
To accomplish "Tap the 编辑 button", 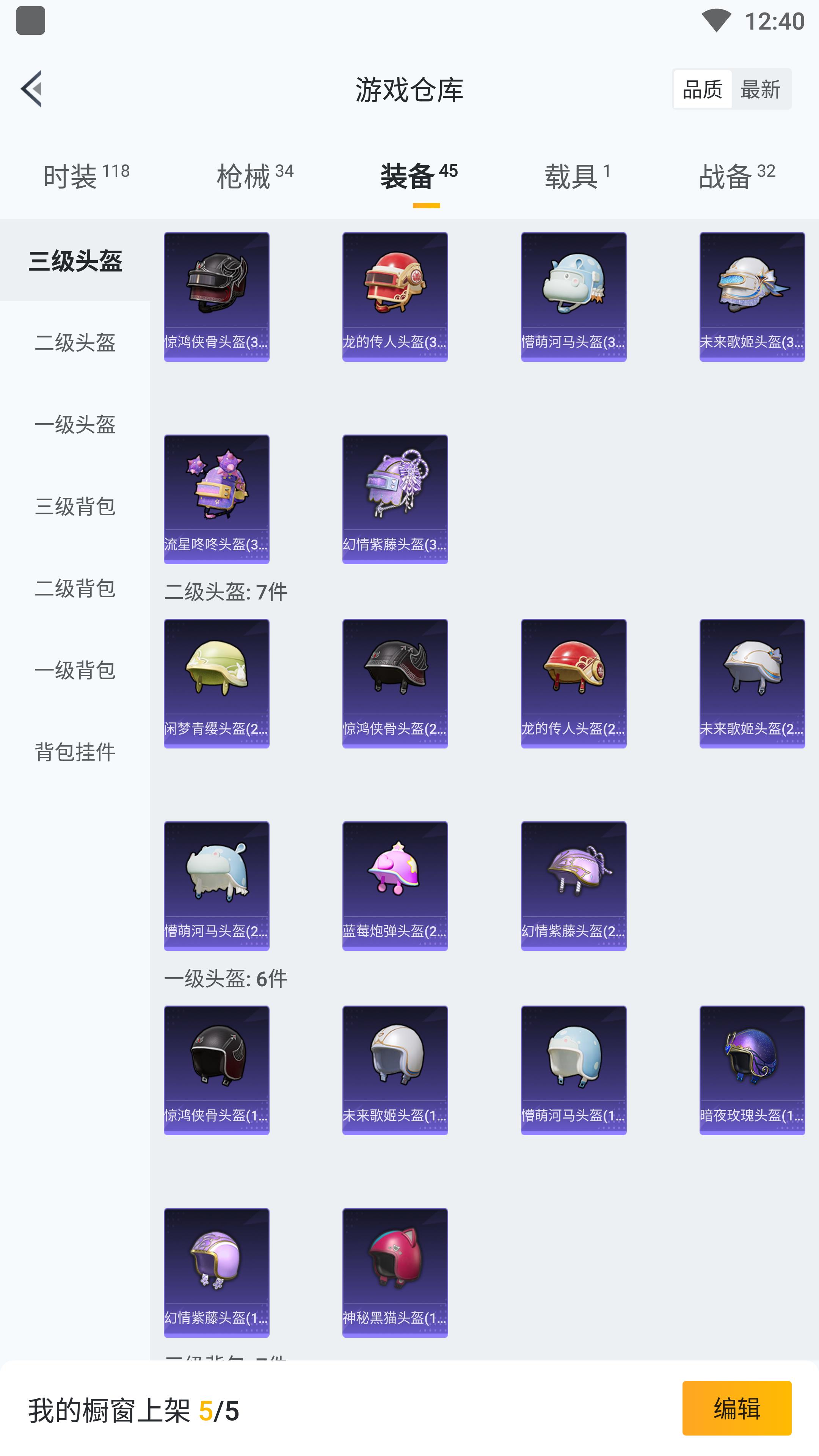I will tap(736, 1408).
